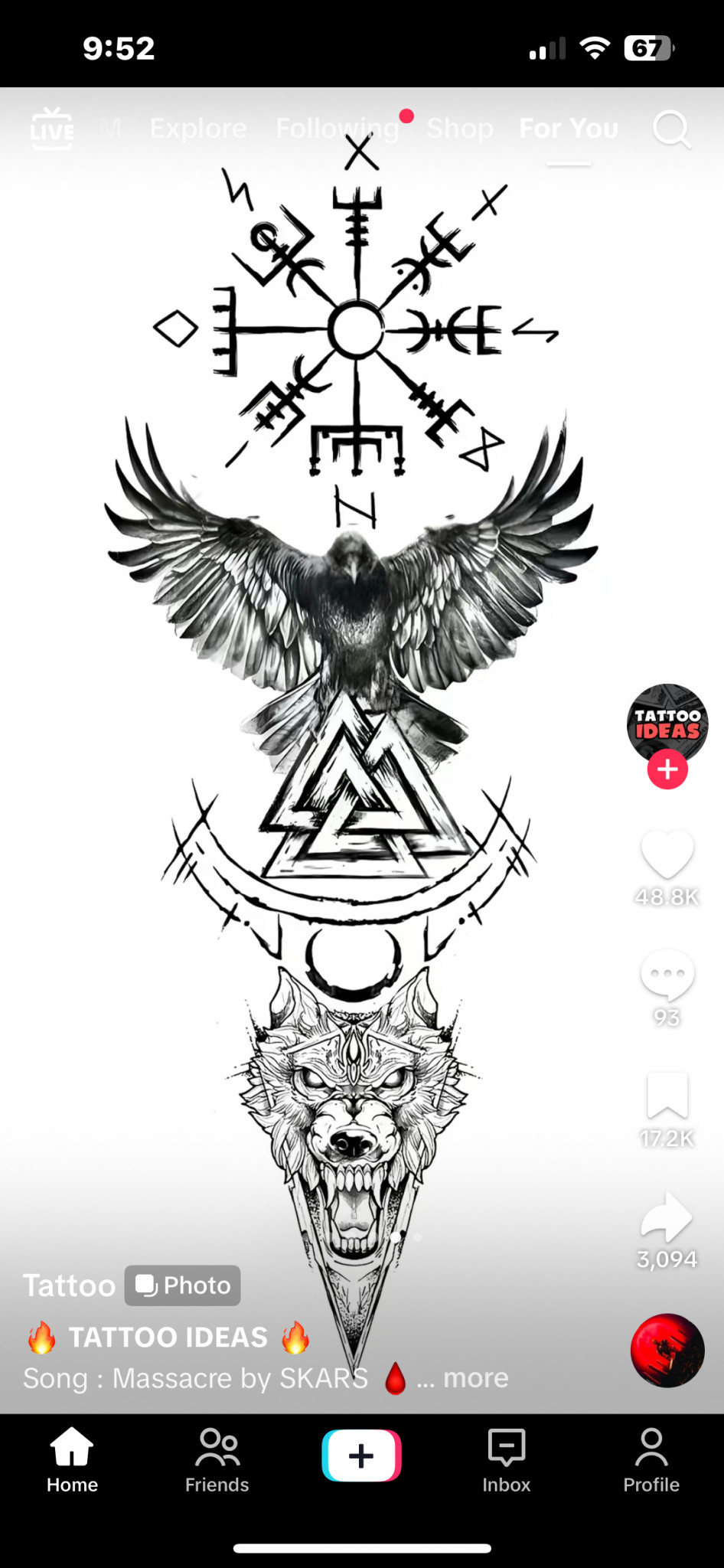Image resolution: width=724 pixels, height=1568 pixels.
Task: Open the Shop tab
Action: 460,129
